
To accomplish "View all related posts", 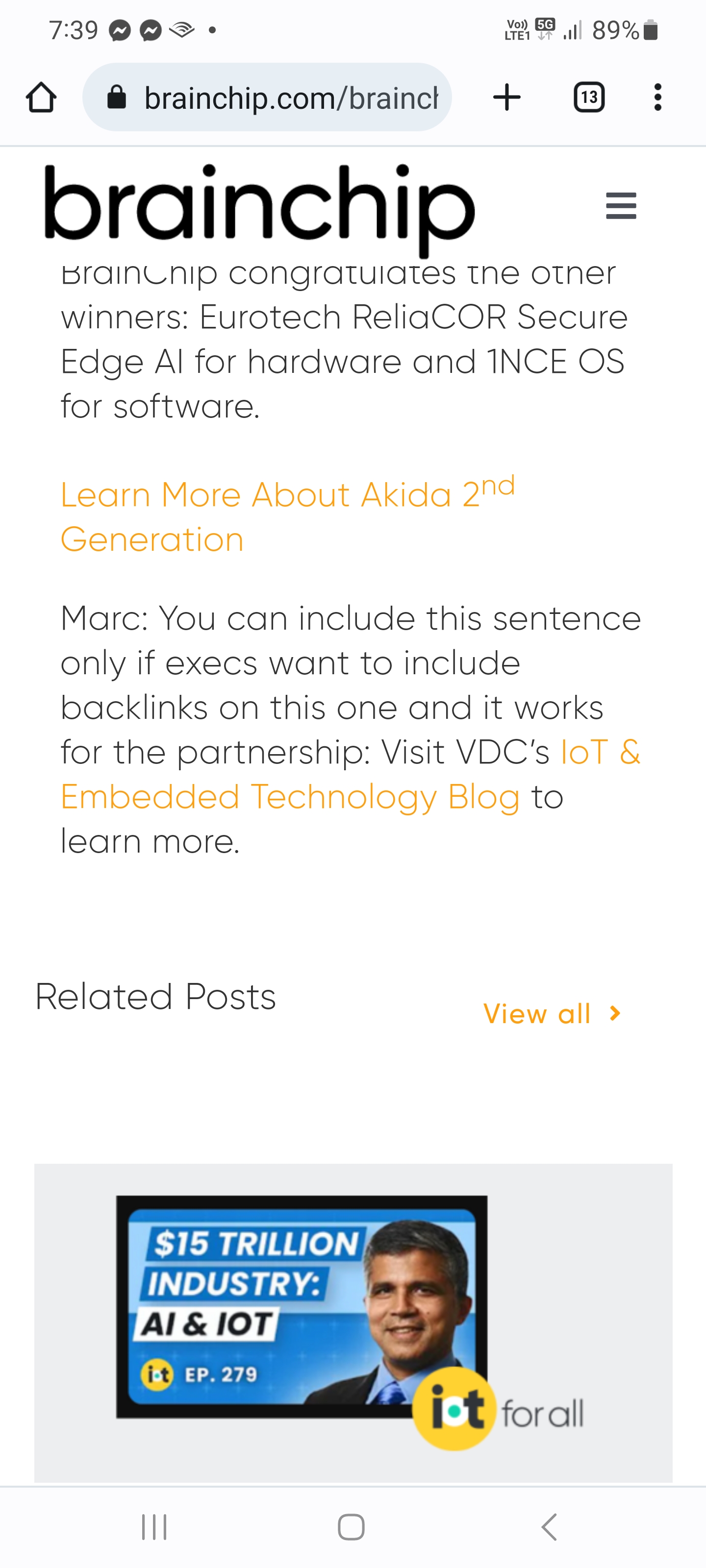I will coord(553,1014).
